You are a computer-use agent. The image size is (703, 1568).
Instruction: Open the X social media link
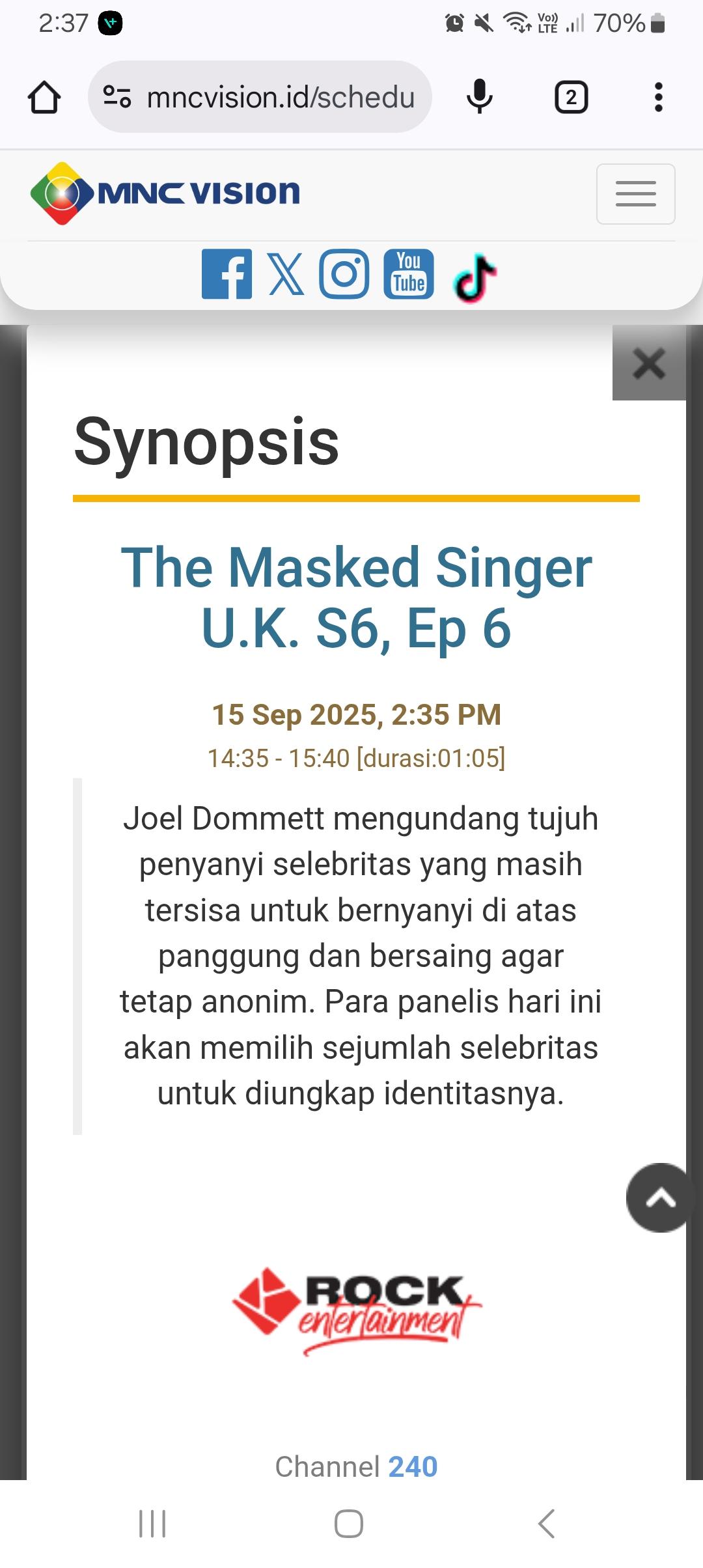pos(286,274)
